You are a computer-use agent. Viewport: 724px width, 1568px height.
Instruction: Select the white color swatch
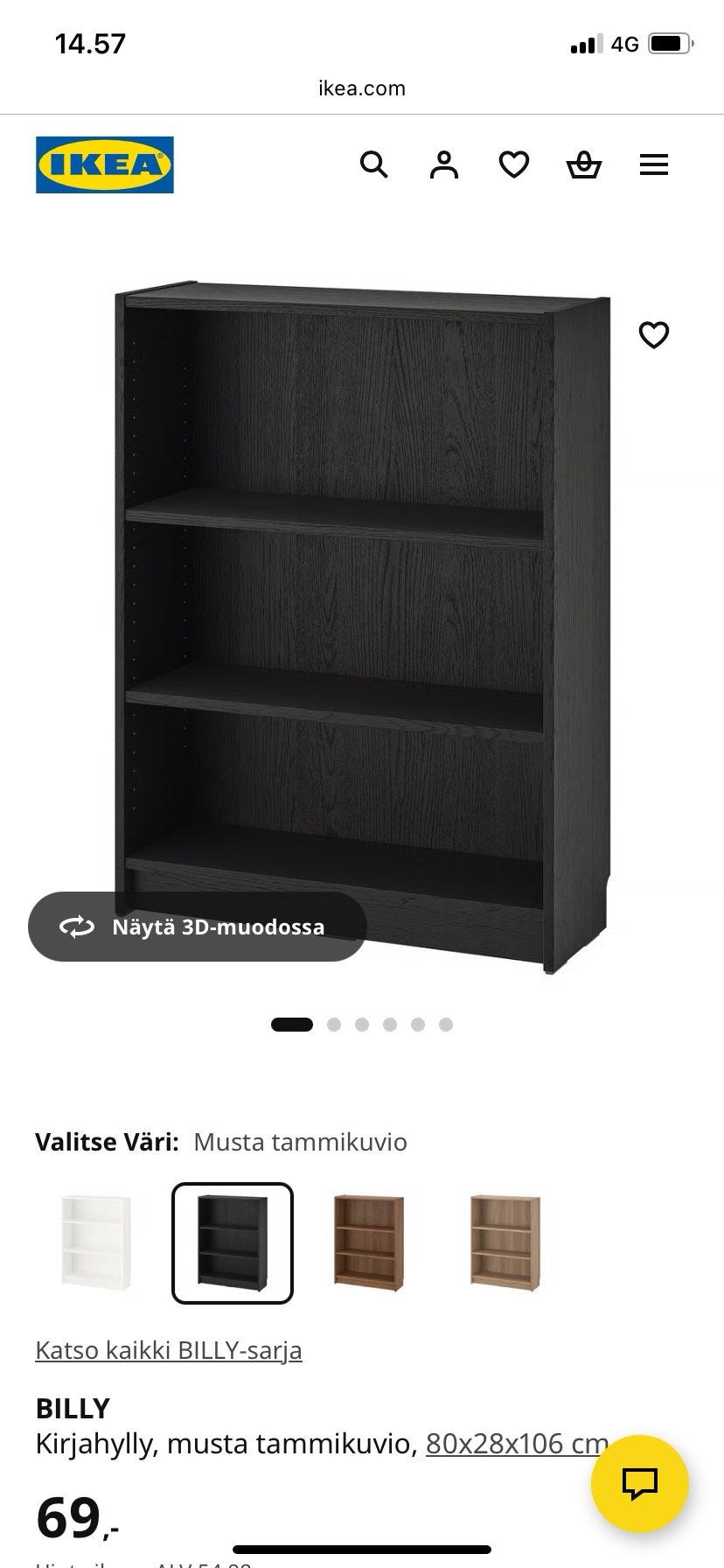coord(96,1242)
